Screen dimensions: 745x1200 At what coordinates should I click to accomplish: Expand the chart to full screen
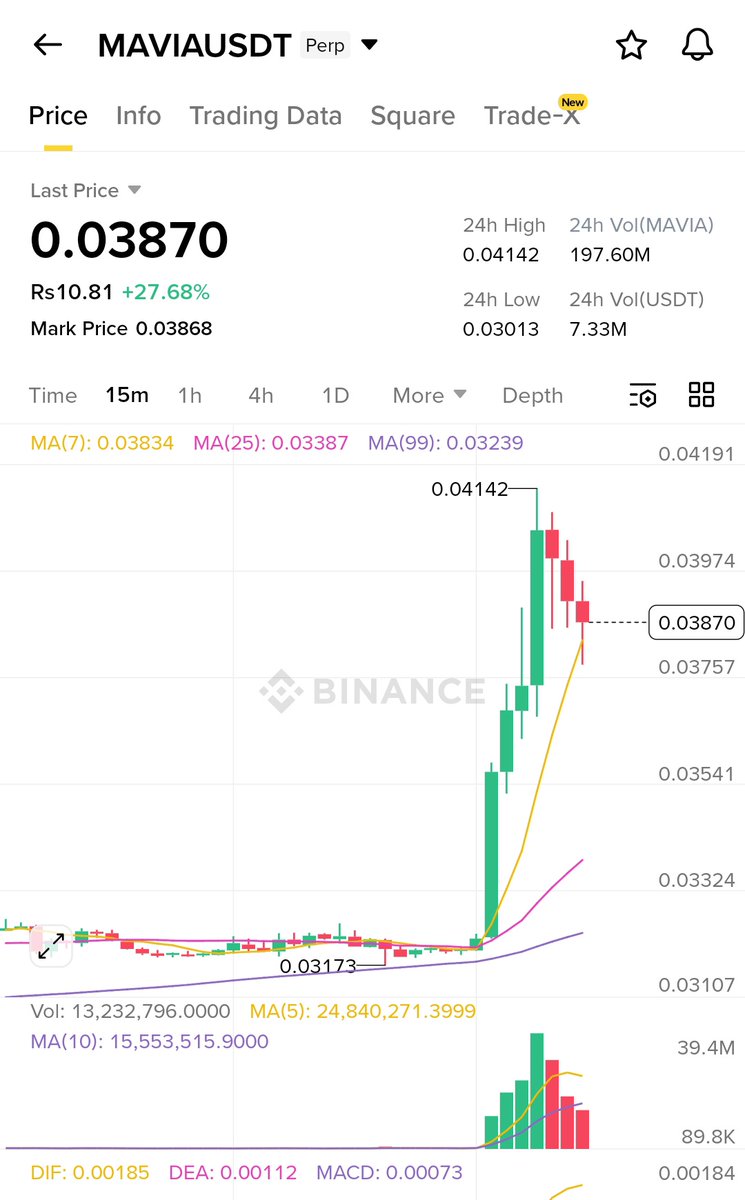(x=51, y=946)
